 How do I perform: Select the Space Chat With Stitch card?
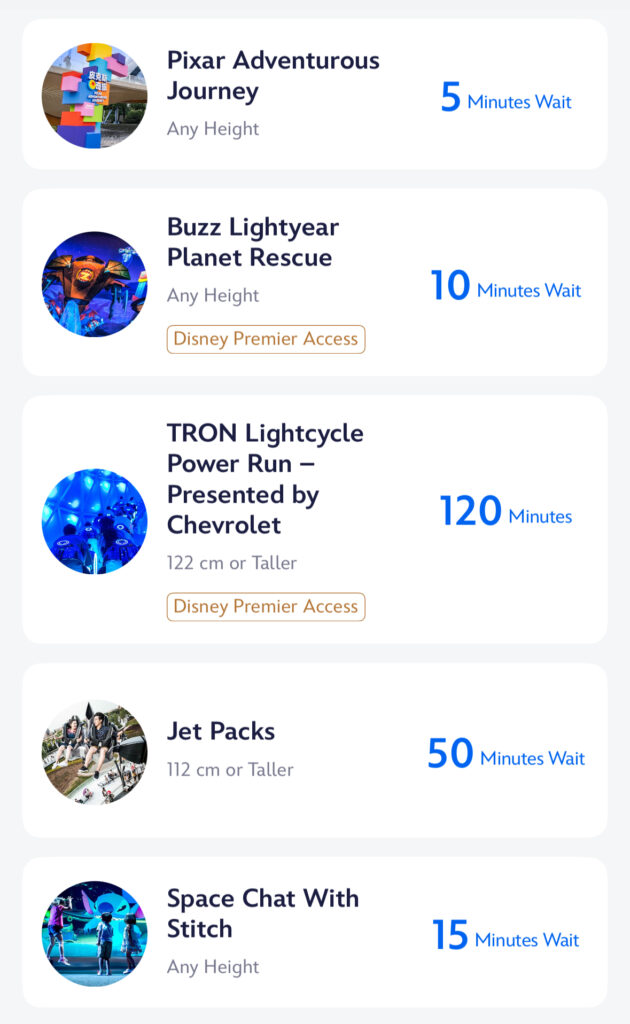point(315,932)
